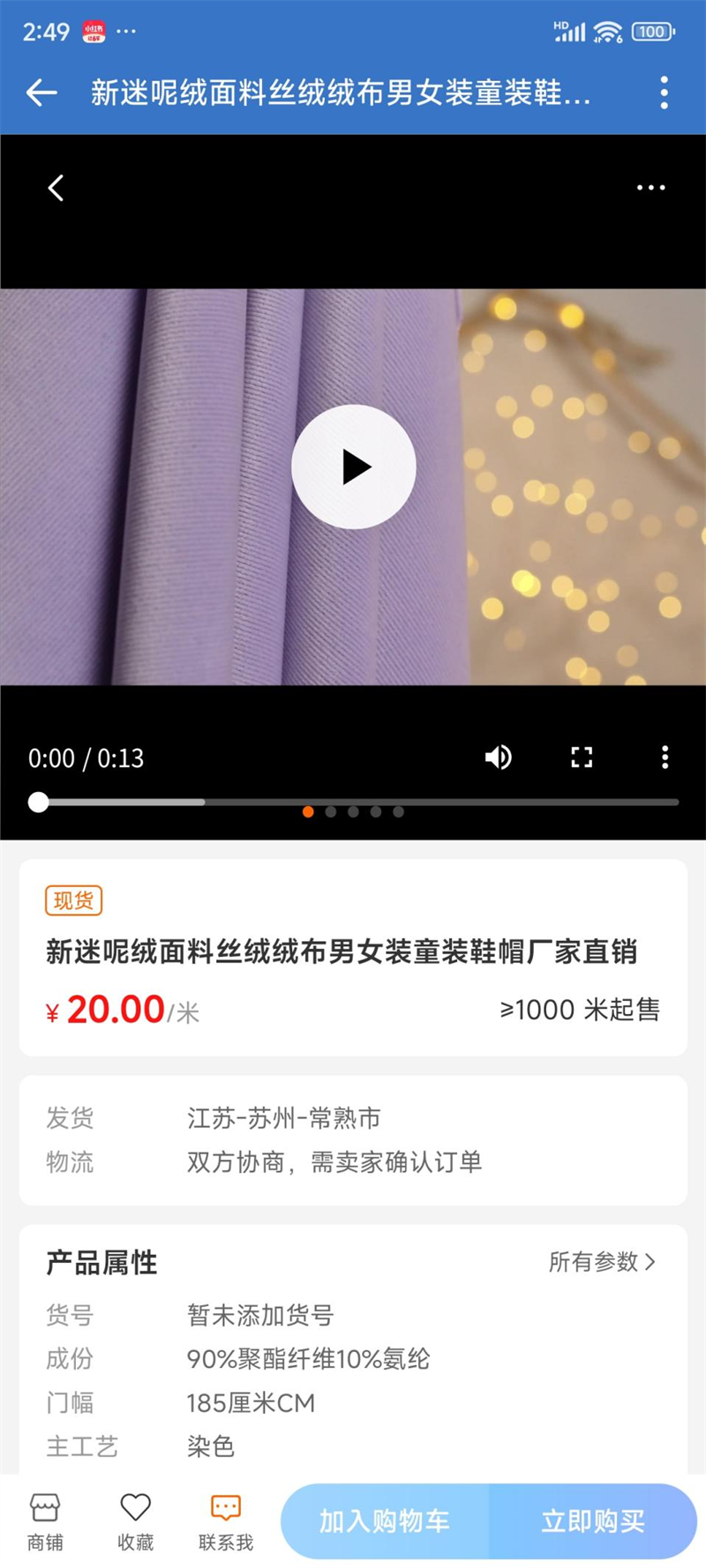The height and width of the screenshot is (1568, 706).
Task: Mute the video sound
Action: 498,758
